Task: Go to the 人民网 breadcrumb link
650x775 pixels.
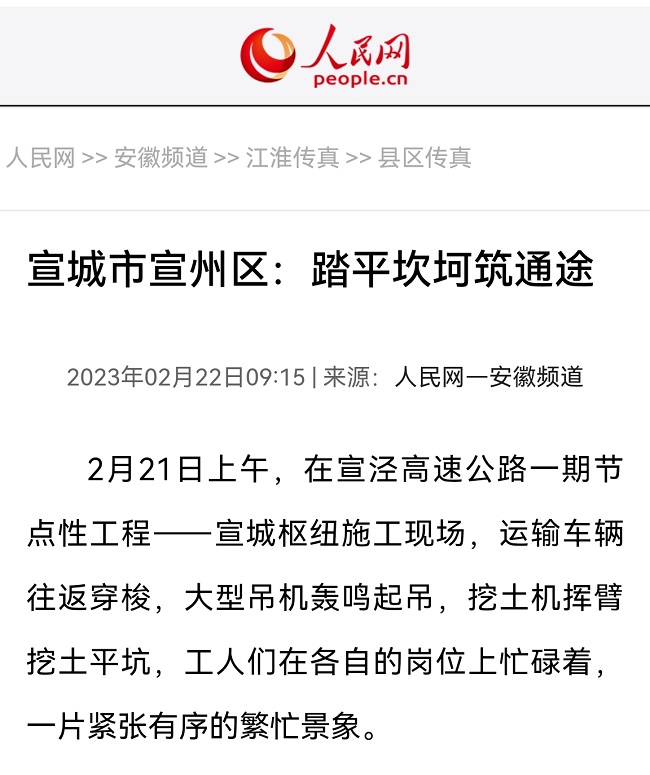Action: pyautogui.click(x=41, y=158)
